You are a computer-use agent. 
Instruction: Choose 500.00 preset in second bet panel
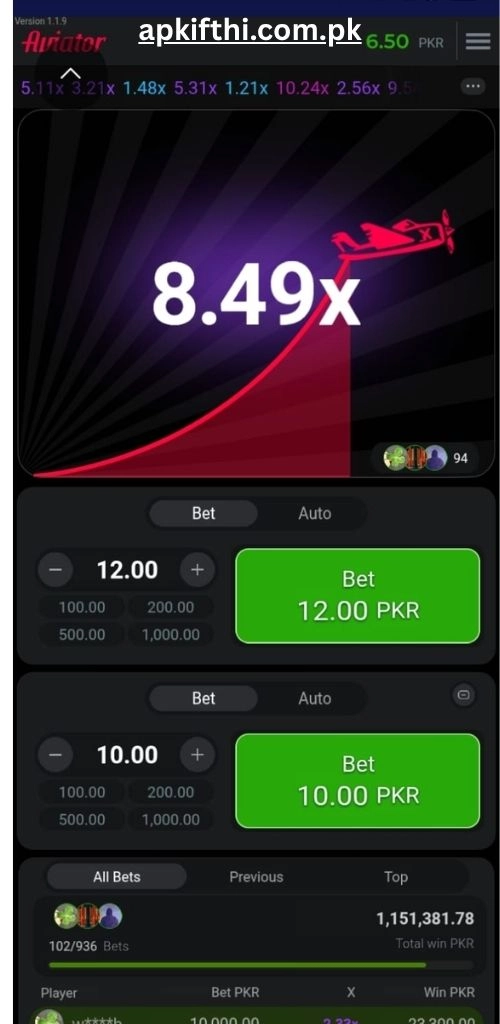click(x=82, y=820)
